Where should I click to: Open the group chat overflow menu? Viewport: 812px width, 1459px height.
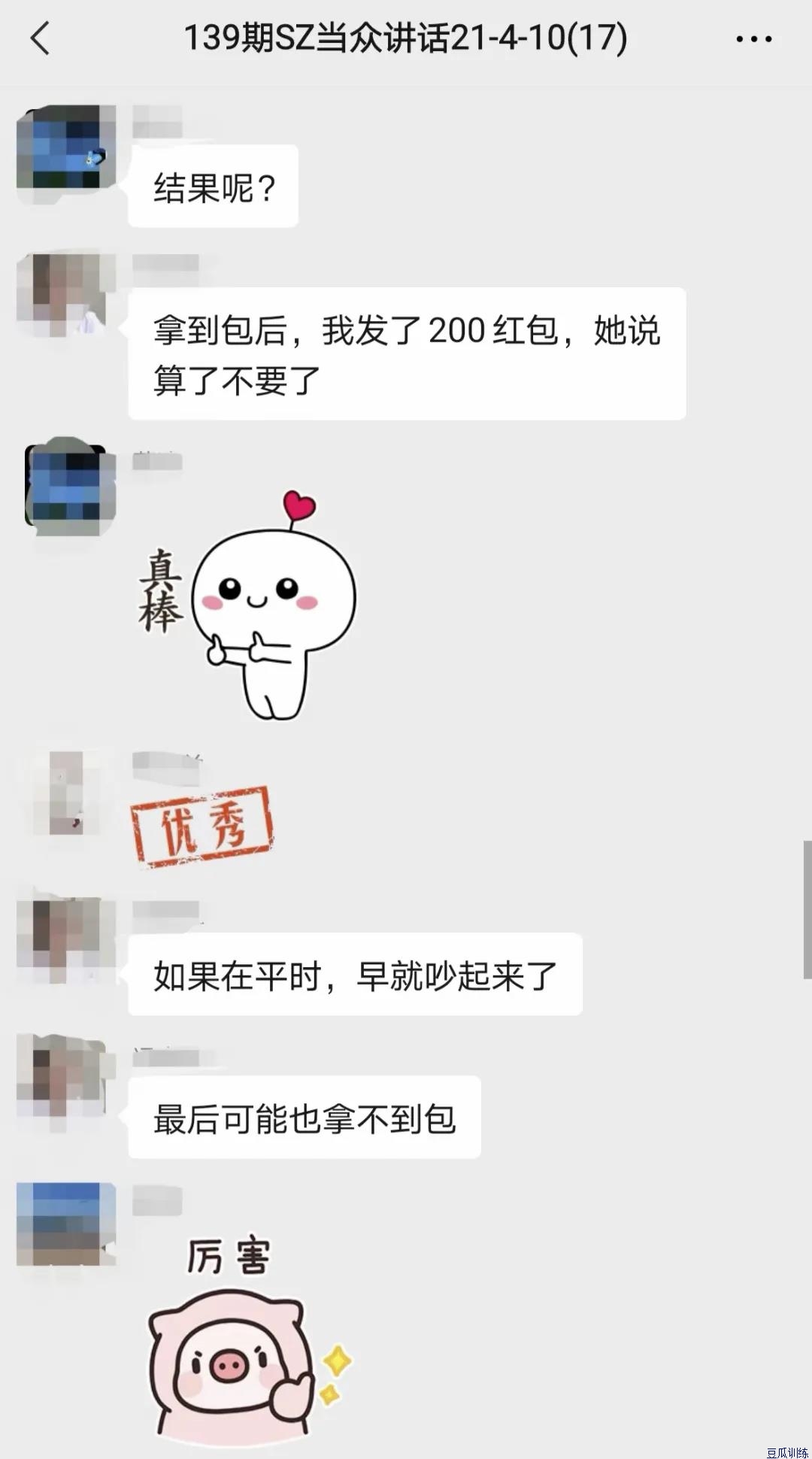click(753, 39)
